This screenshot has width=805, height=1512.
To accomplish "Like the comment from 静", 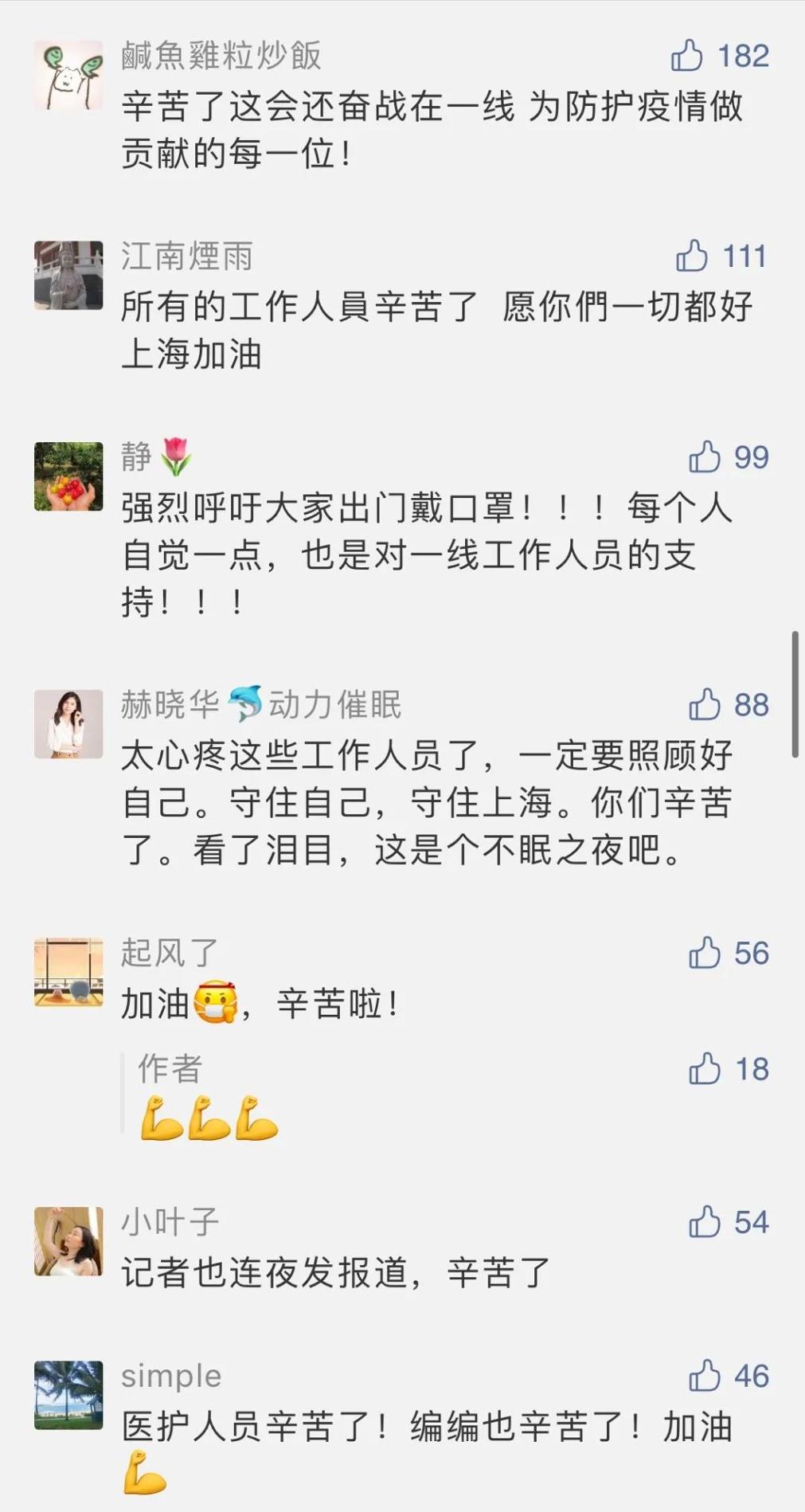I will 705,457.
